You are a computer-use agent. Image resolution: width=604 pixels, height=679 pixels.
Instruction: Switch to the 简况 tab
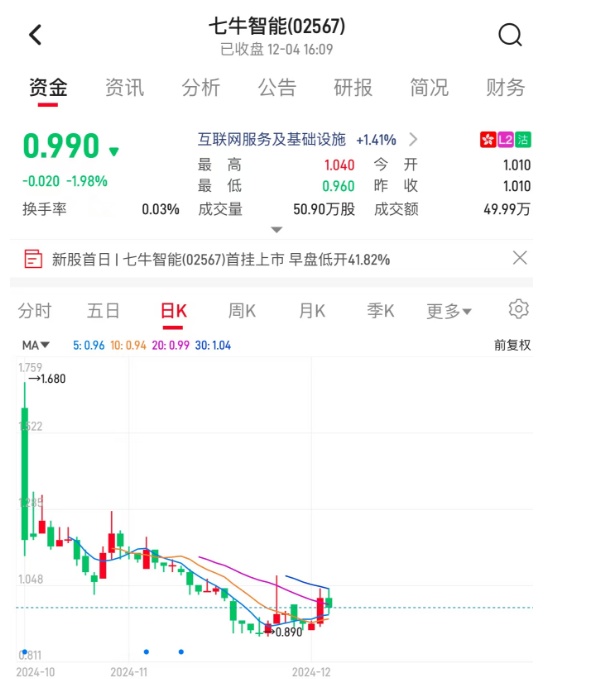point(429,87)
